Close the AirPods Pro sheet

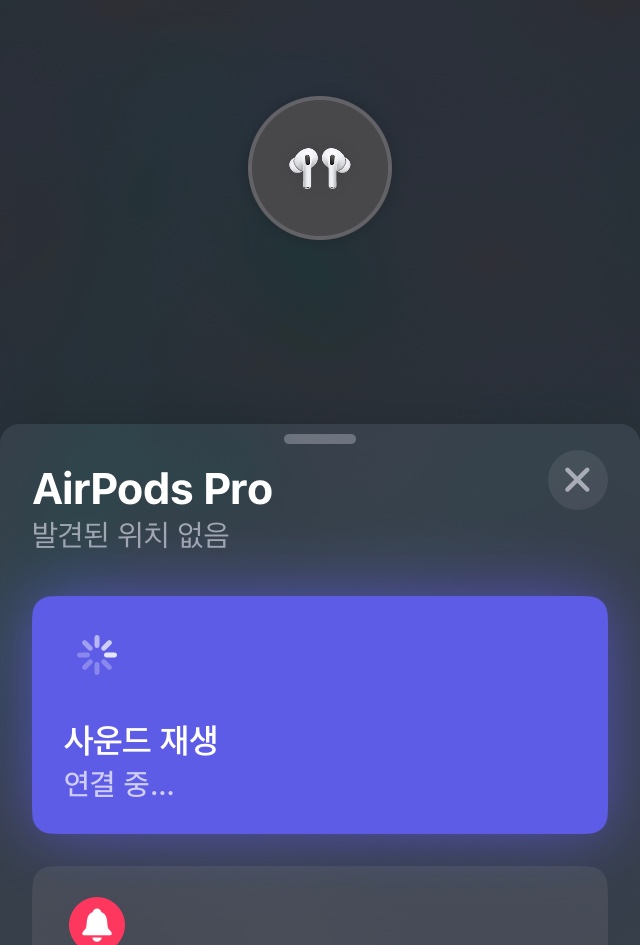[577, 480]
